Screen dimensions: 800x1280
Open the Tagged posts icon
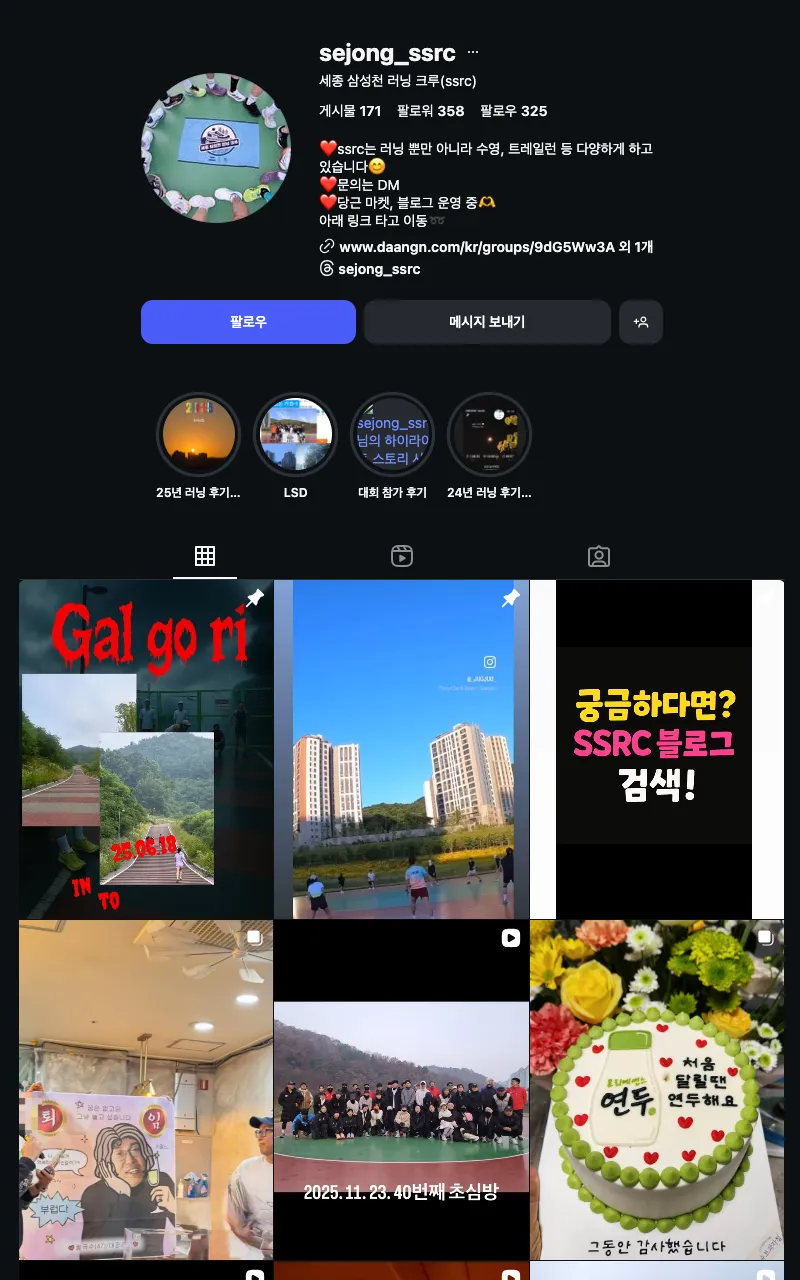pyautogui.click(x=598, y=556)
